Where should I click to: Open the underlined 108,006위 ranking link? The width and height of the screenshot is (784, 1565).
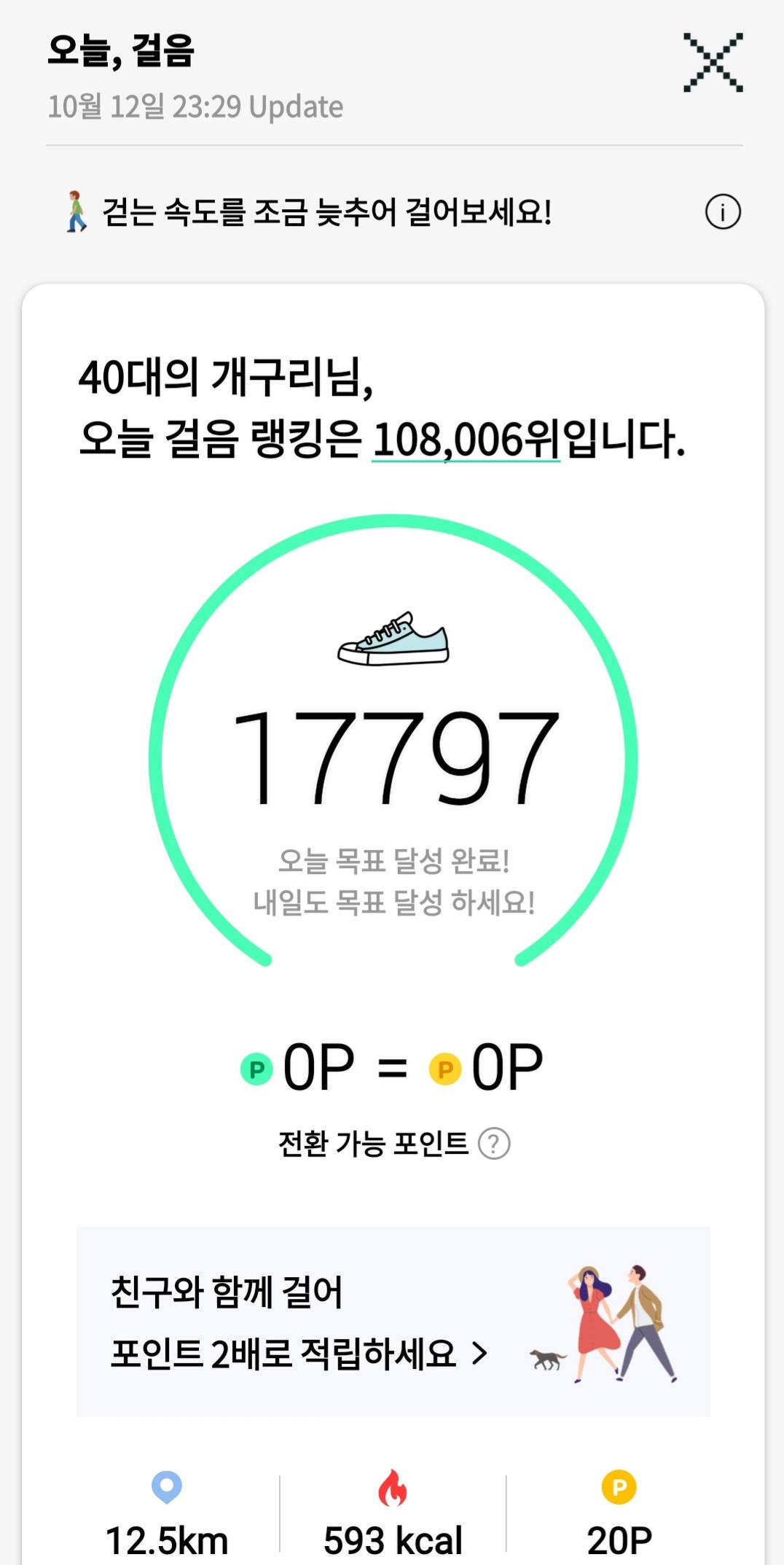[466, 440]
